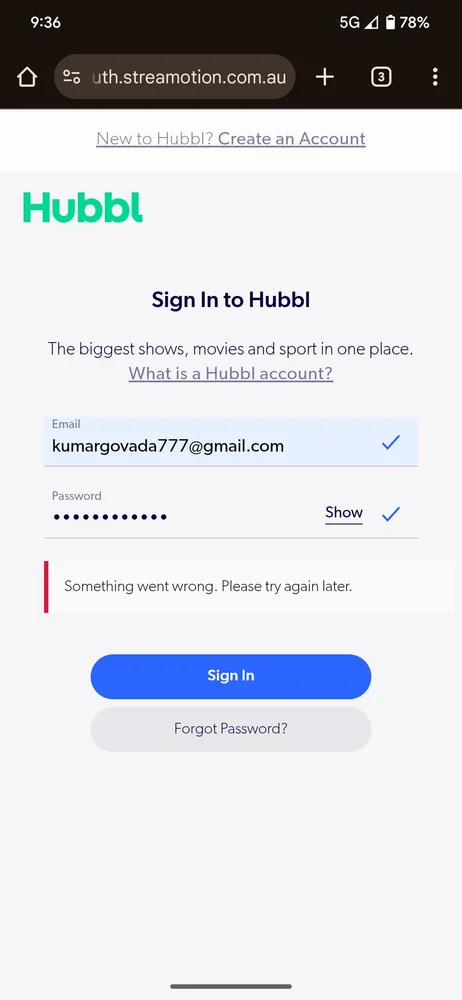462x1000 pixels.
Task: Select Forgot Password?
Action: [231, 729]
